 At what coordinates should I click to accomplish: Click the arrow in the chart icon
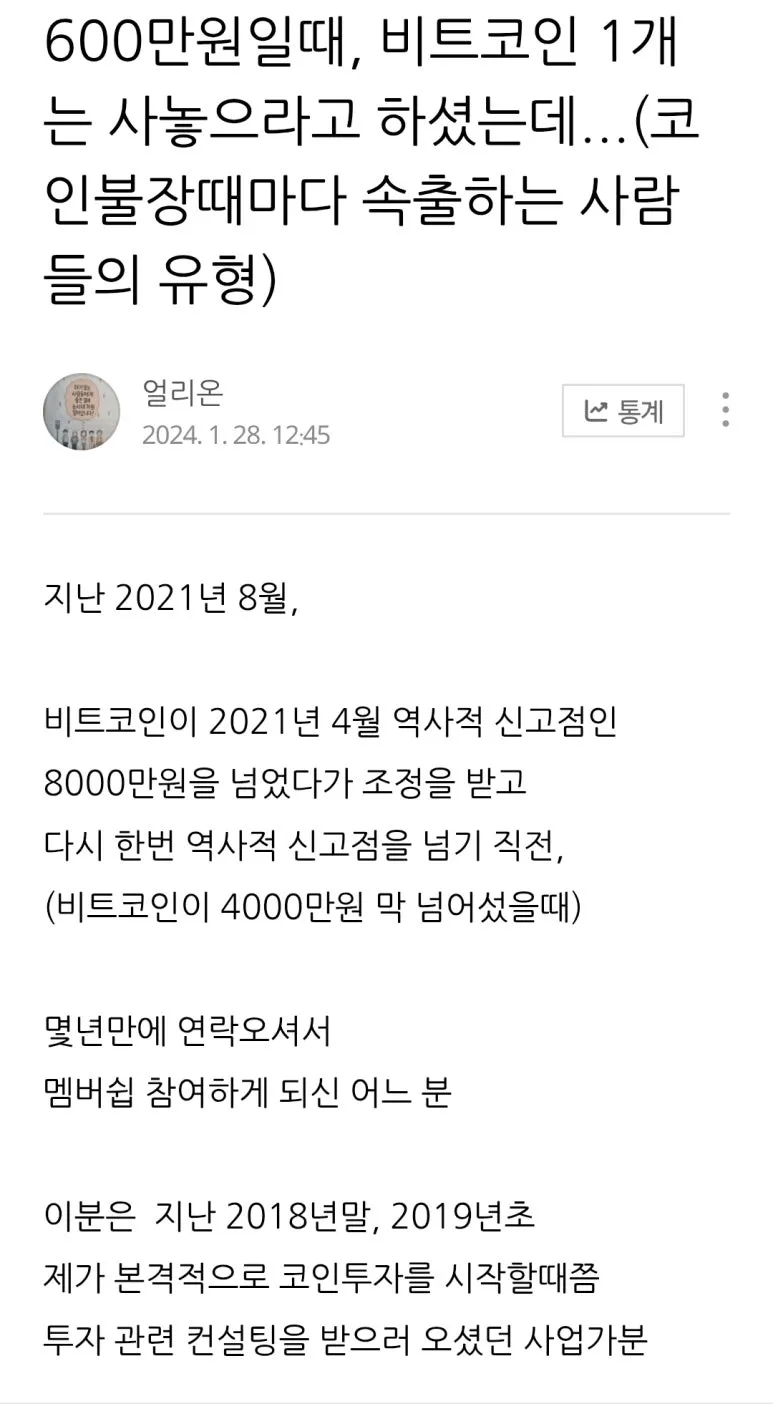pyautogui.click(x=602, y=404)
